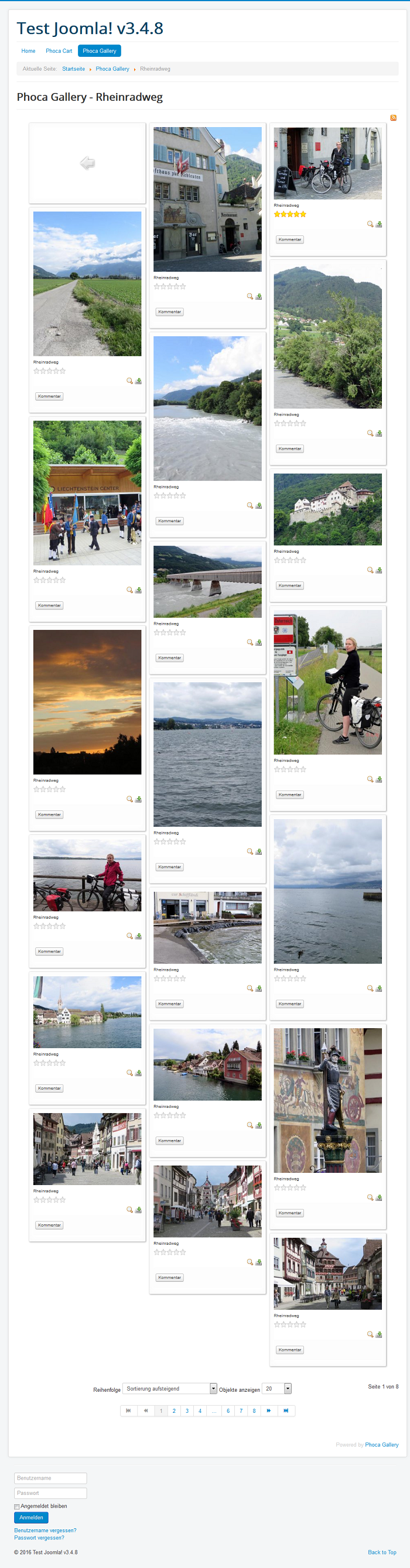Change Objekte anzeigen count dropdown
The image size is (410, 1568).
(276, 1388)
